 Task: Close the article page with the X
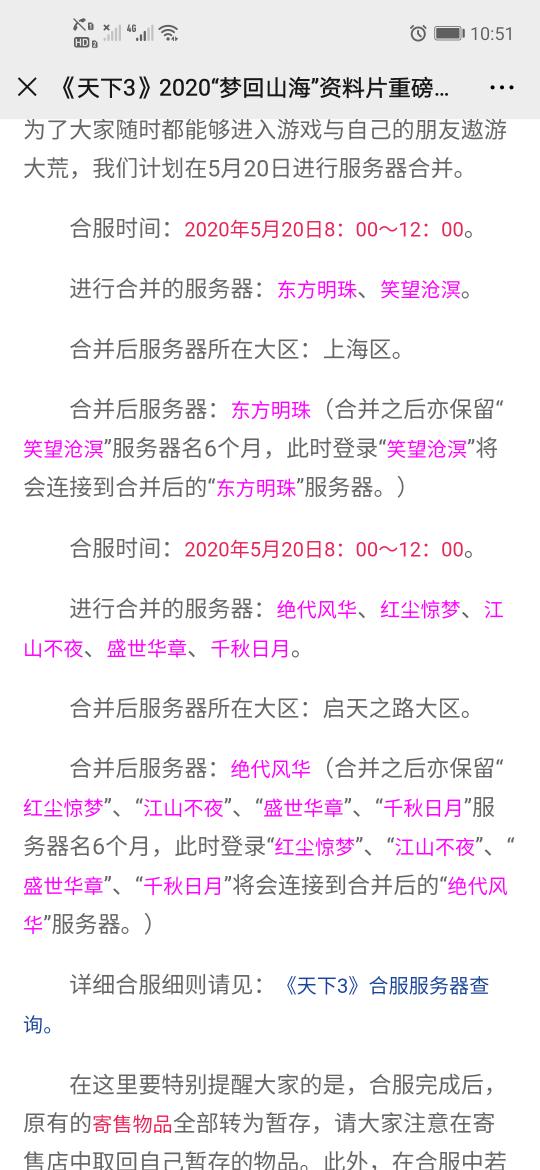(27, 88)
